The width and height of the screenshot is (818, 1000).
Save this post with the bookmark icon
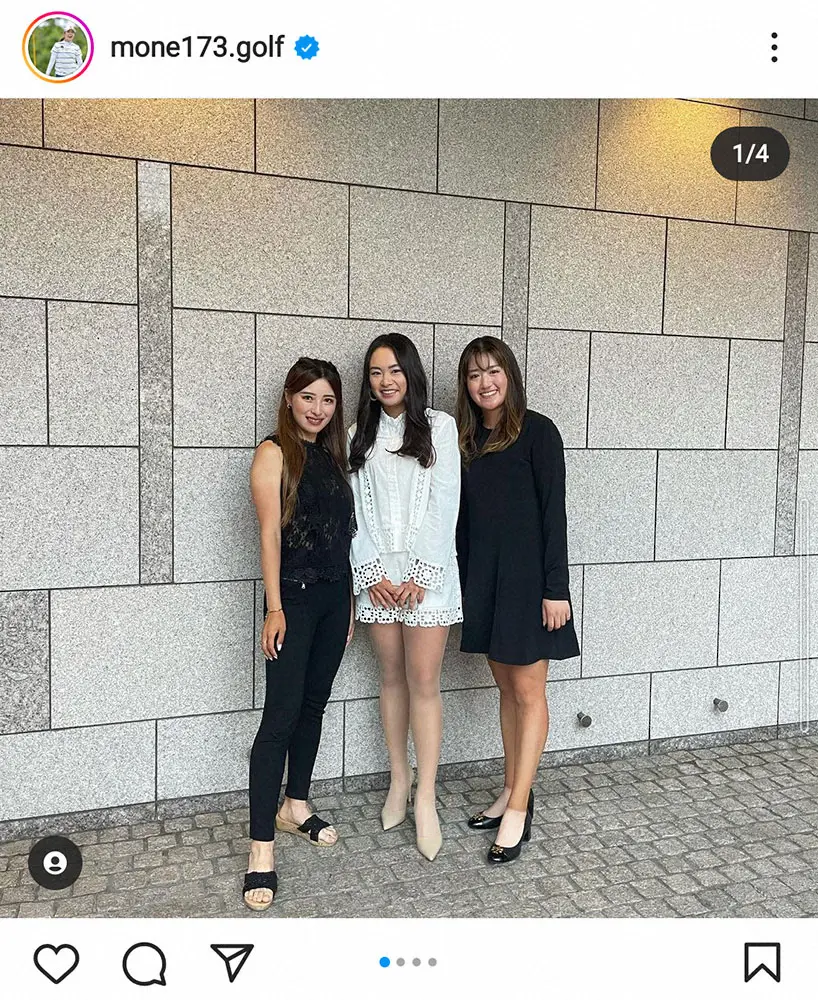(x=762, y=962)
